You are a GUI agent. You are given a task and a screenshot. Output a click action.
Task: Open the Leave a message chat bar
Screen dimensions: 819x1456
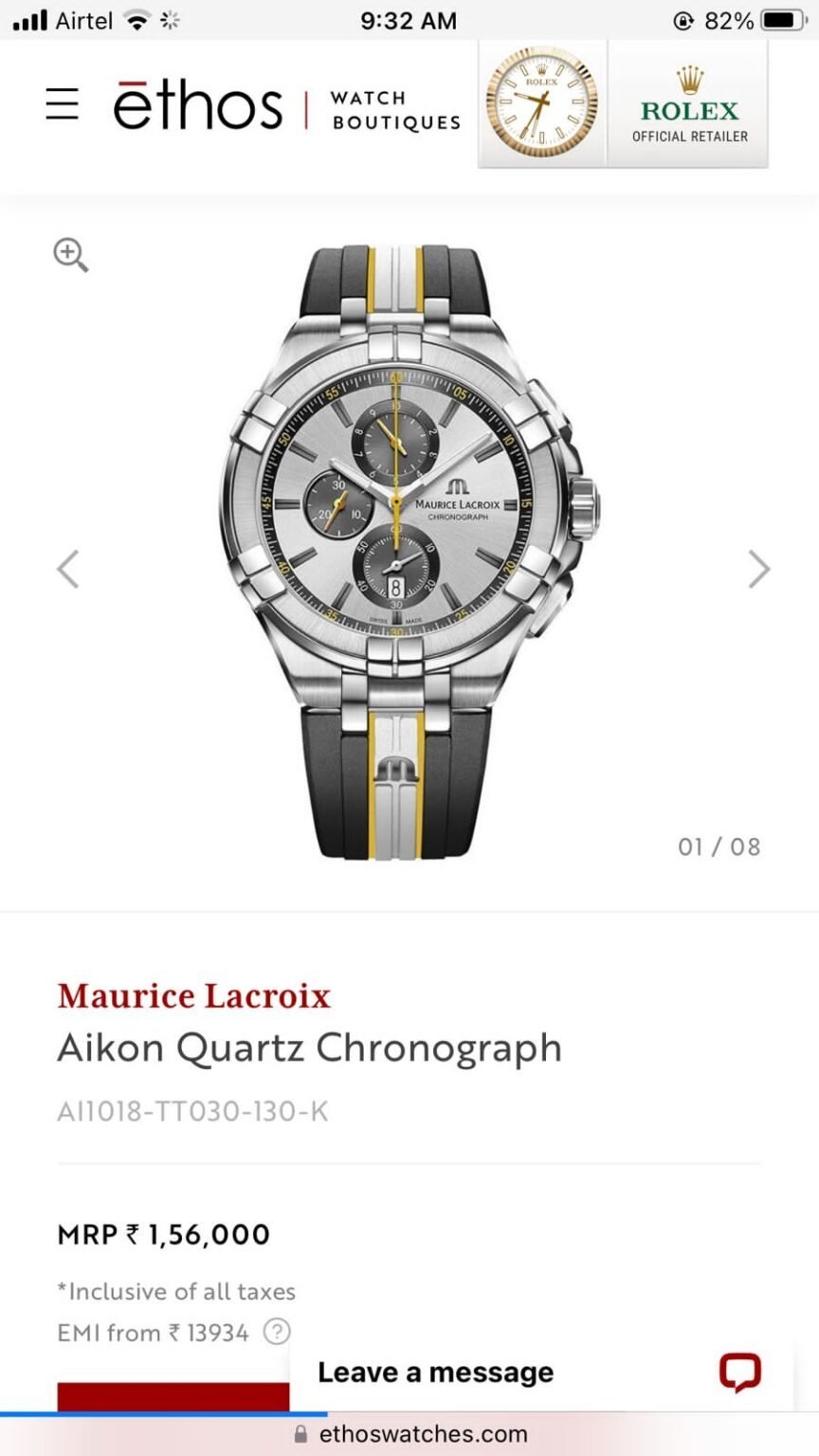(435, 1371)
